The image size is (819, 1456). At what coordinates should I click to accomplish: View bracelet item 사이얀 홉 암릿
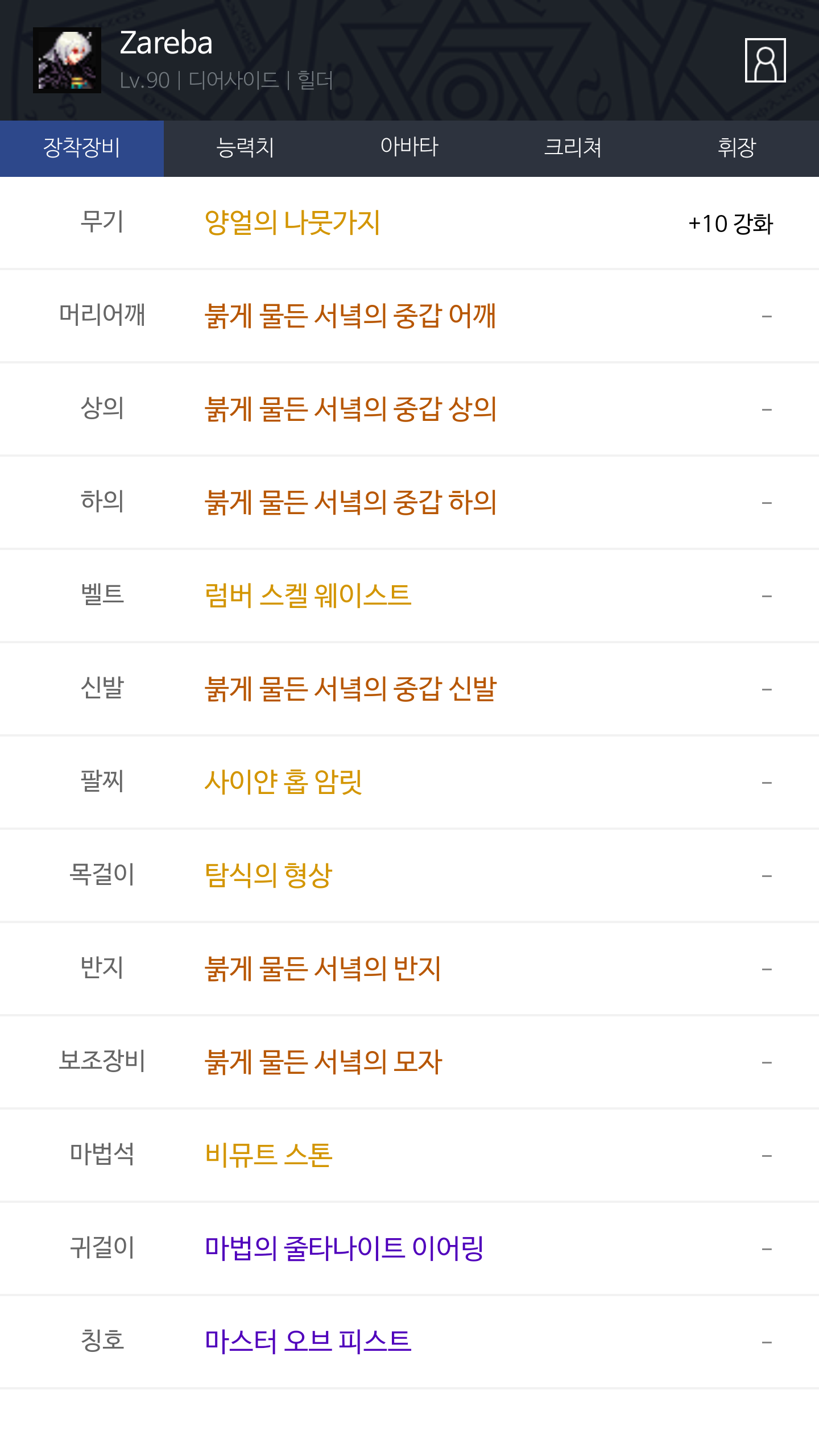[x=283, y=782]
